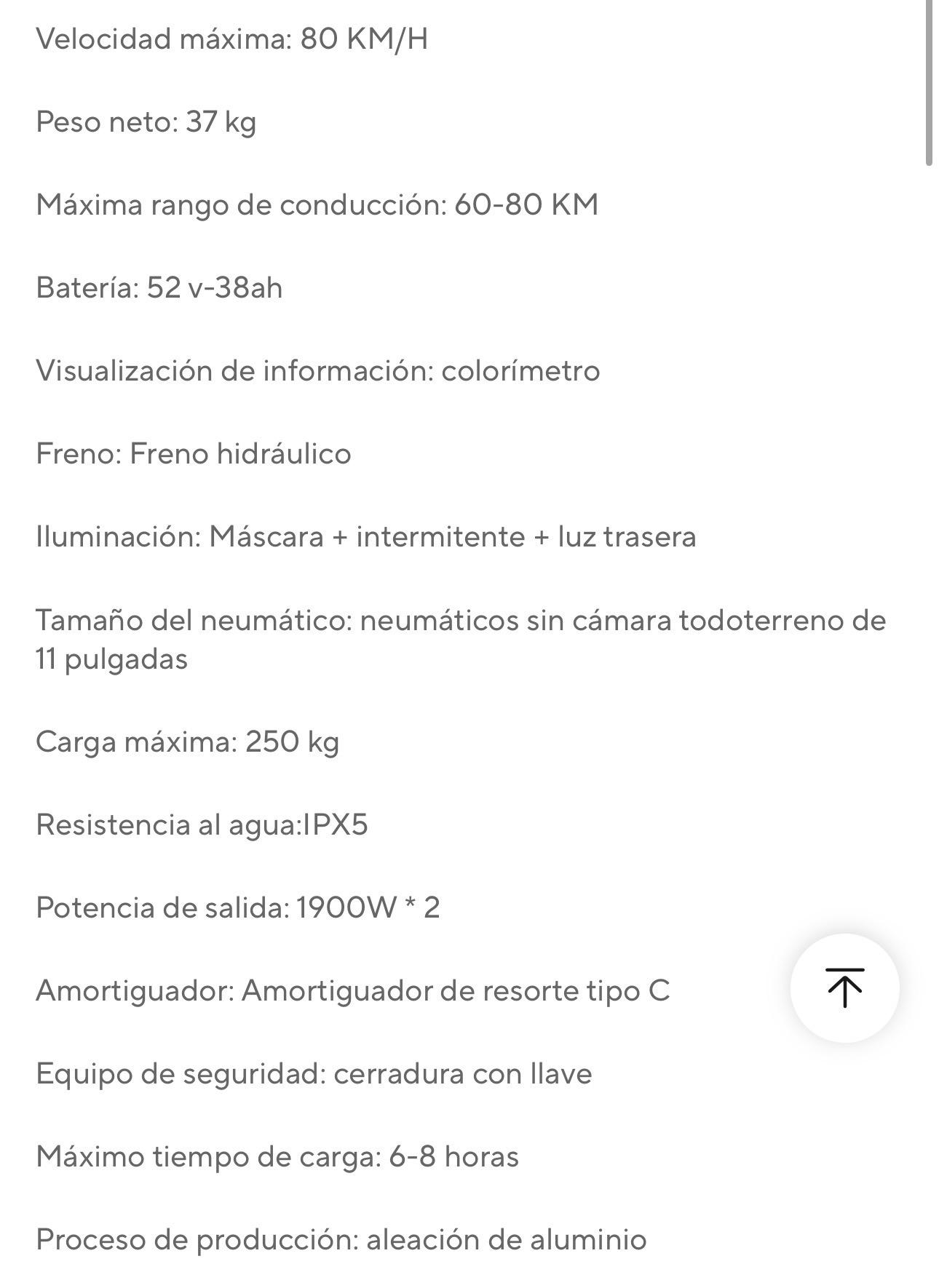939x1288 pixels.
Task: Jump back to top of the page
Action: [x=844, y=987]
